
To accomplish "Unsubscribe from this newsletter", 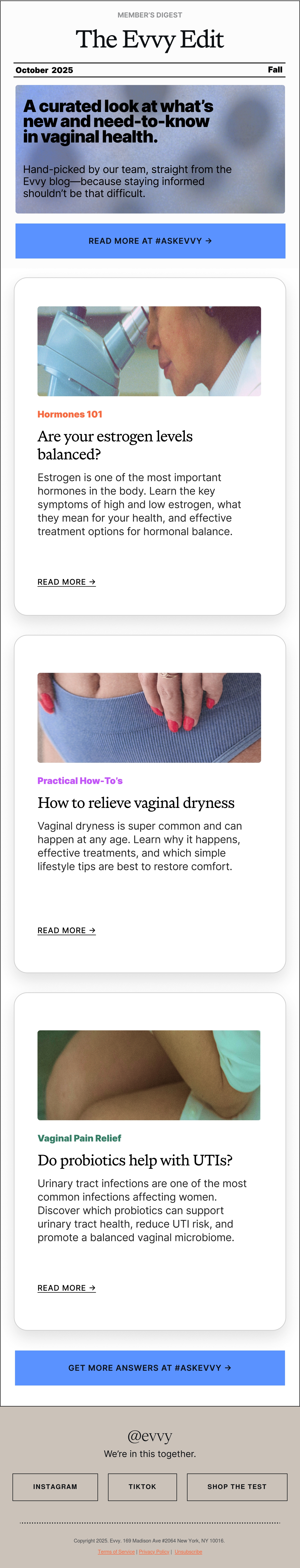I will point(188,1551).
